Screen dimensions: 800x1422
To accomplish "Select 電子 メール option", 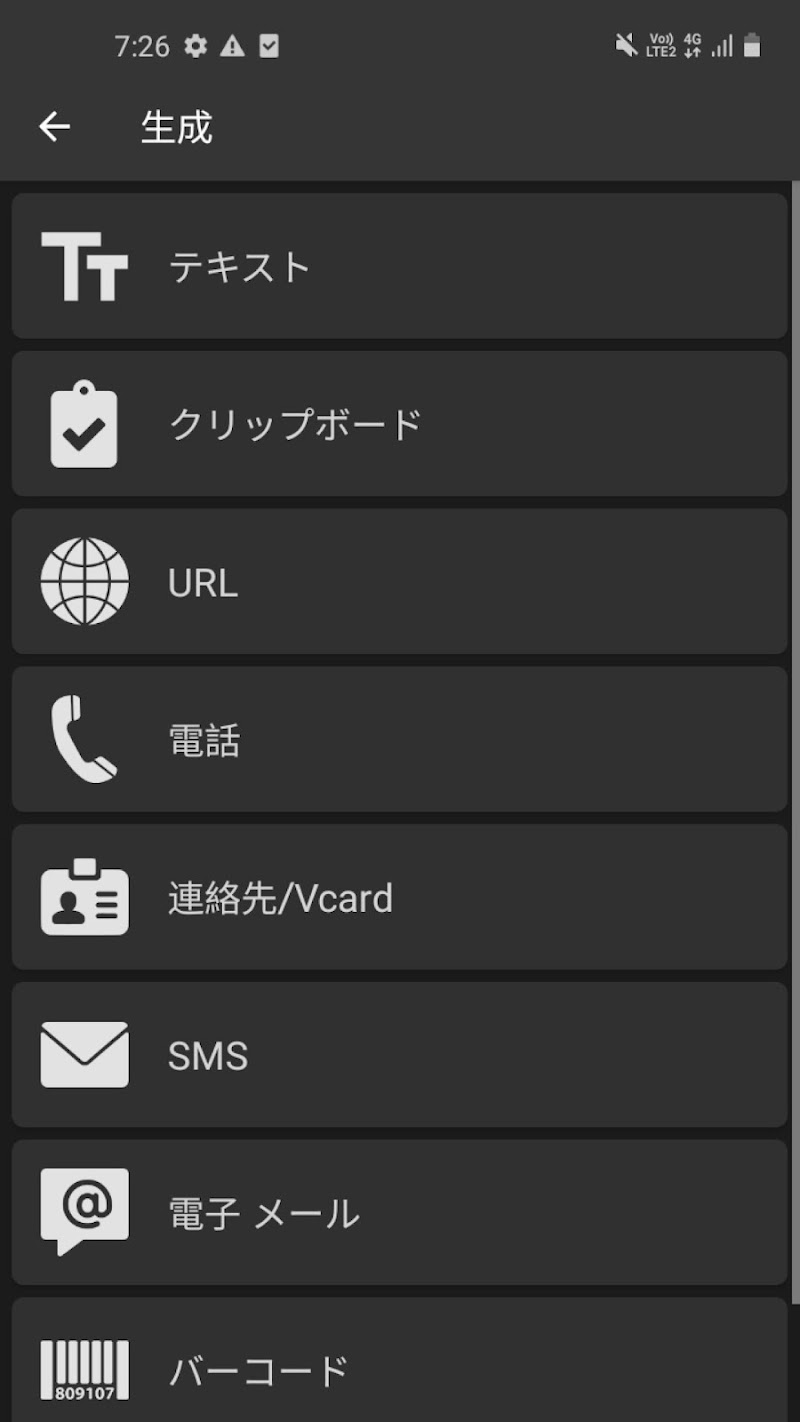I will (x=400, y=1213).
